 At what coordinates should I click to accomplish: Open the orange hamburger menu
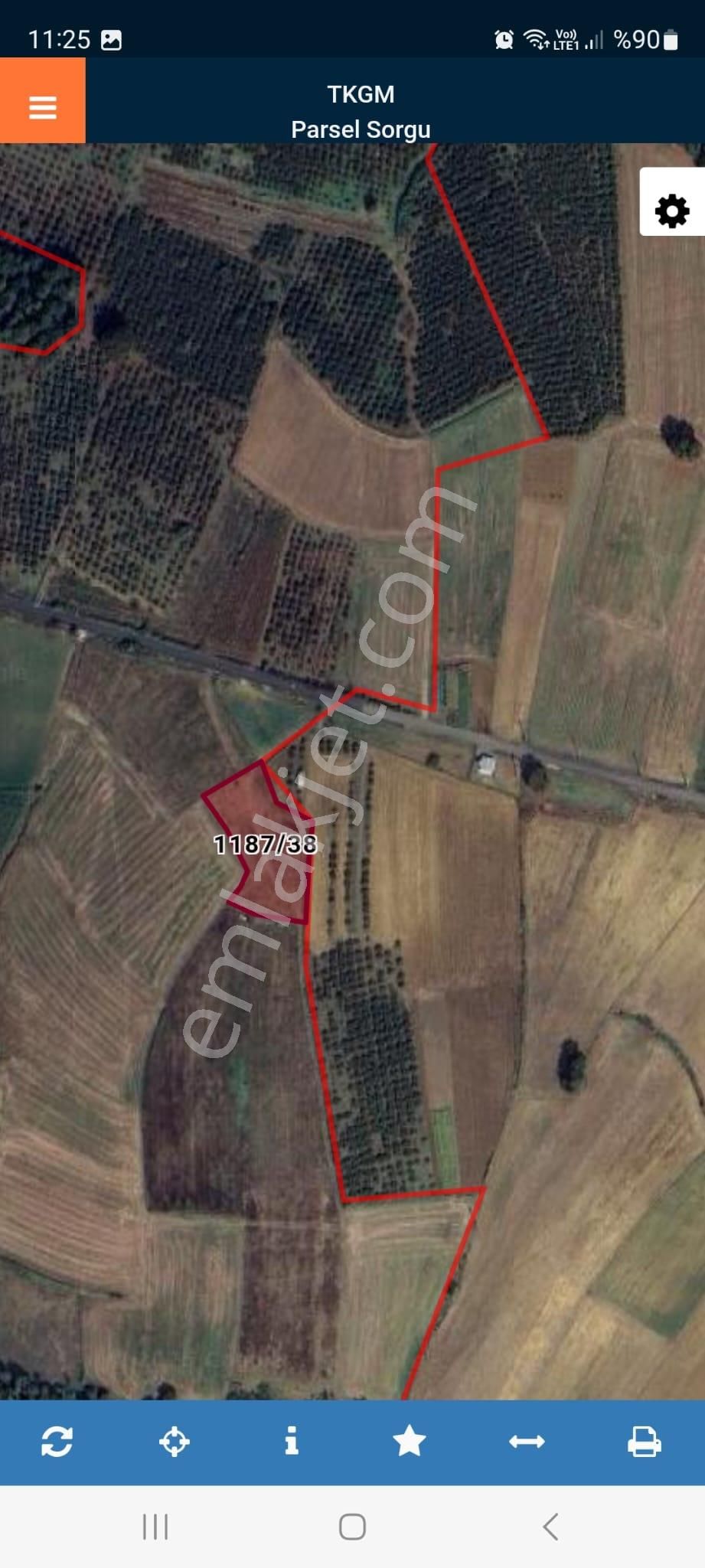pyautogui.click(x=43, y=106)
